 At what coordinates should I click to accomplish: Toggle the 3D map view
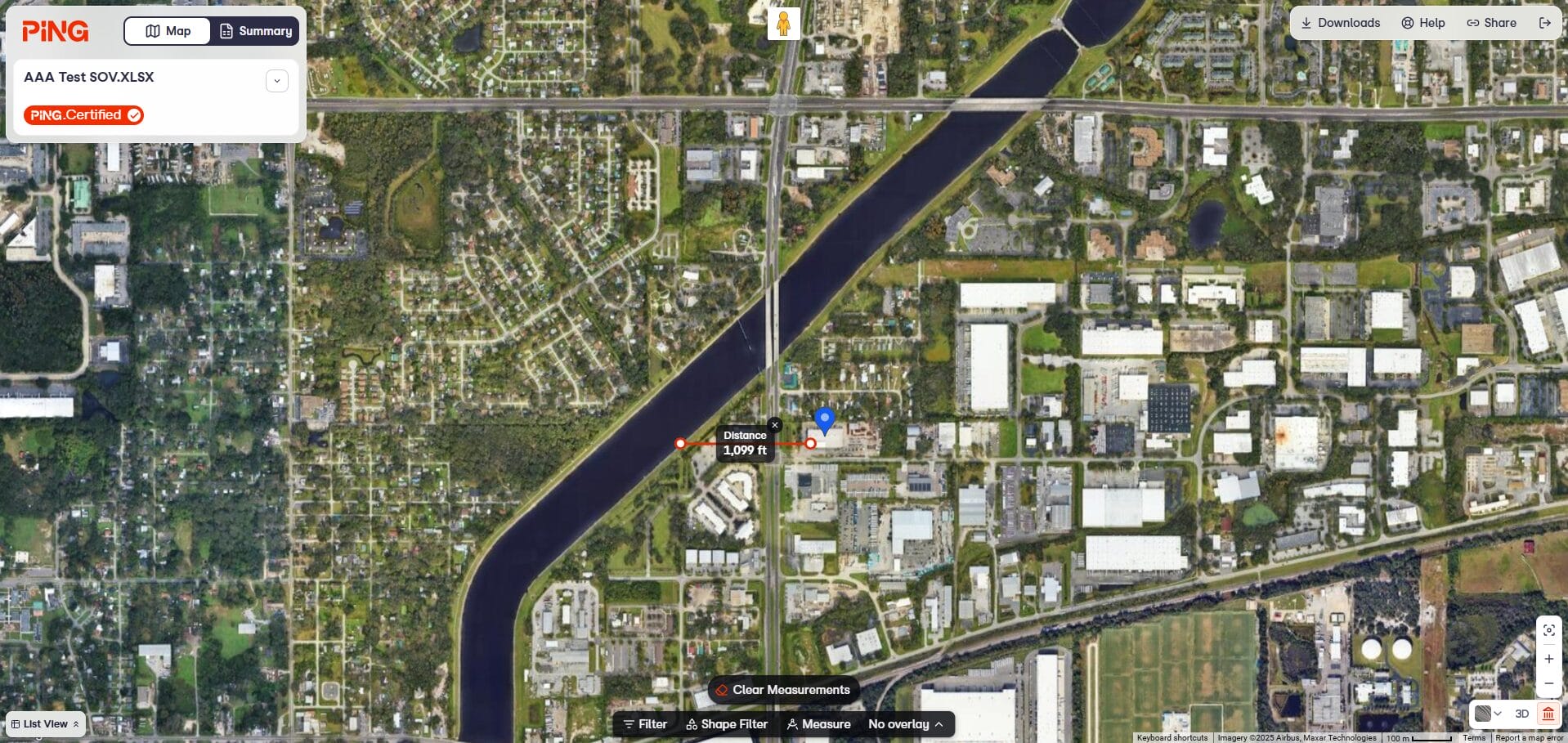[1521, 714]
